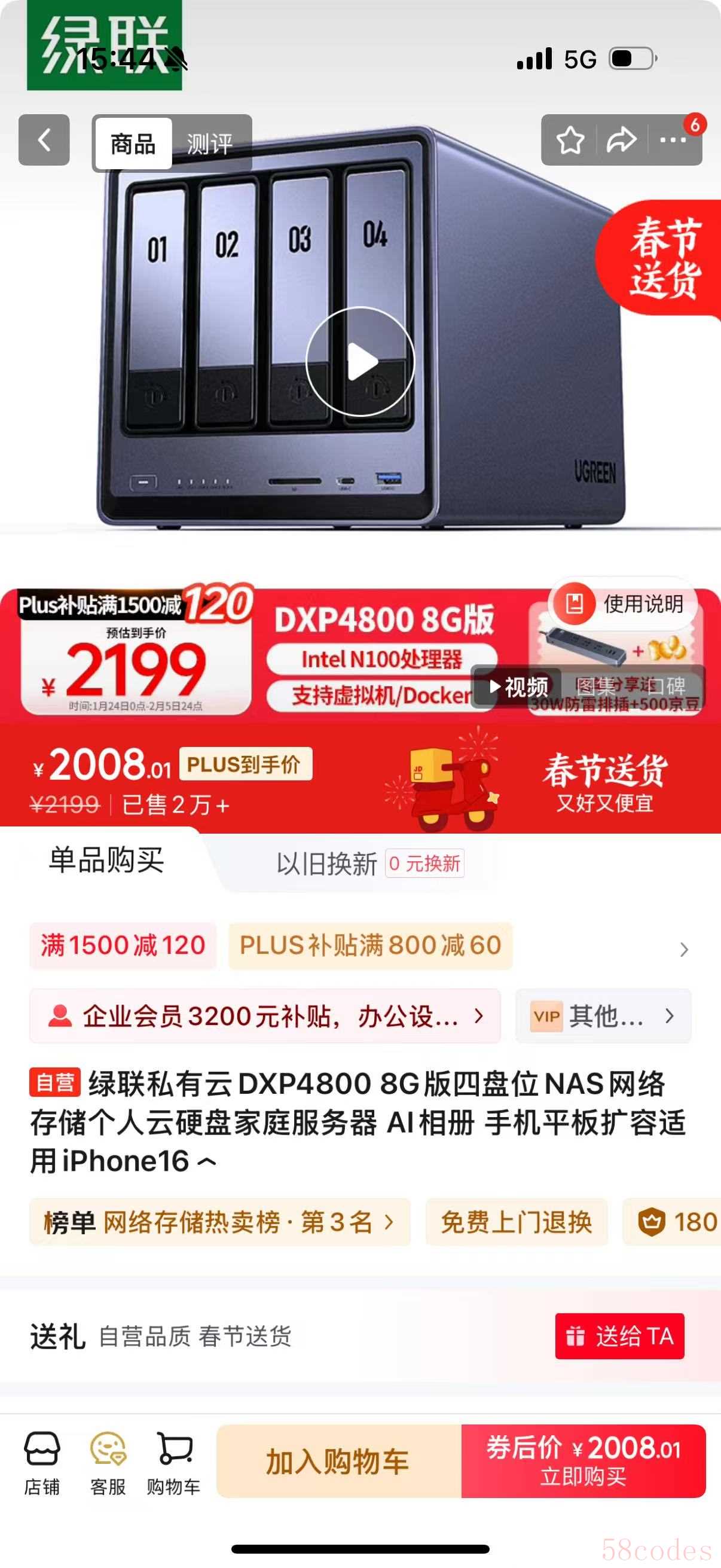Select the 单品购买 tab
The width and height of the screenshot is (721, 1568).
coord(106,861)
